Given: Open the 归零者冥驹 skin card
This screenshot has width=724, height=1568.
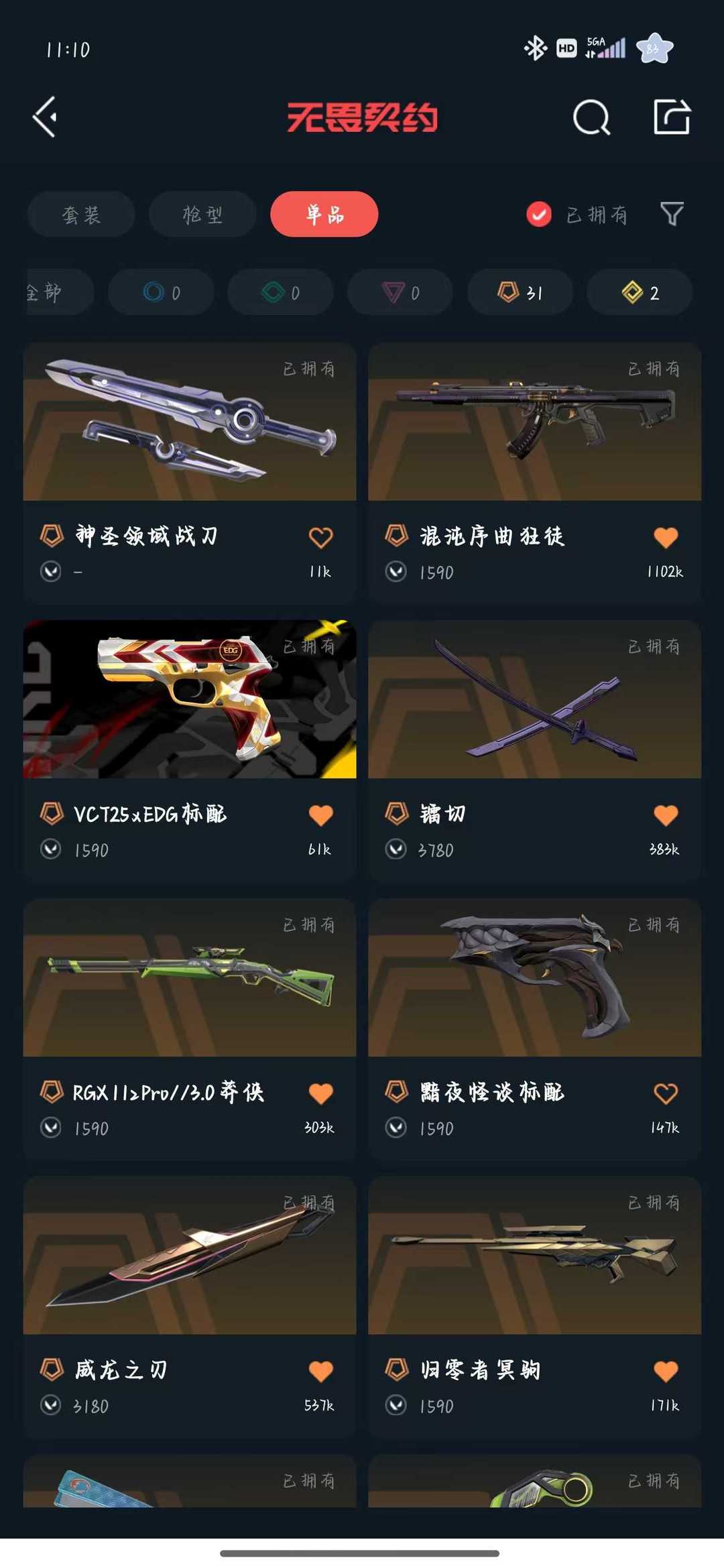Looking at the screenshot, I should (x=535, y=1307).
